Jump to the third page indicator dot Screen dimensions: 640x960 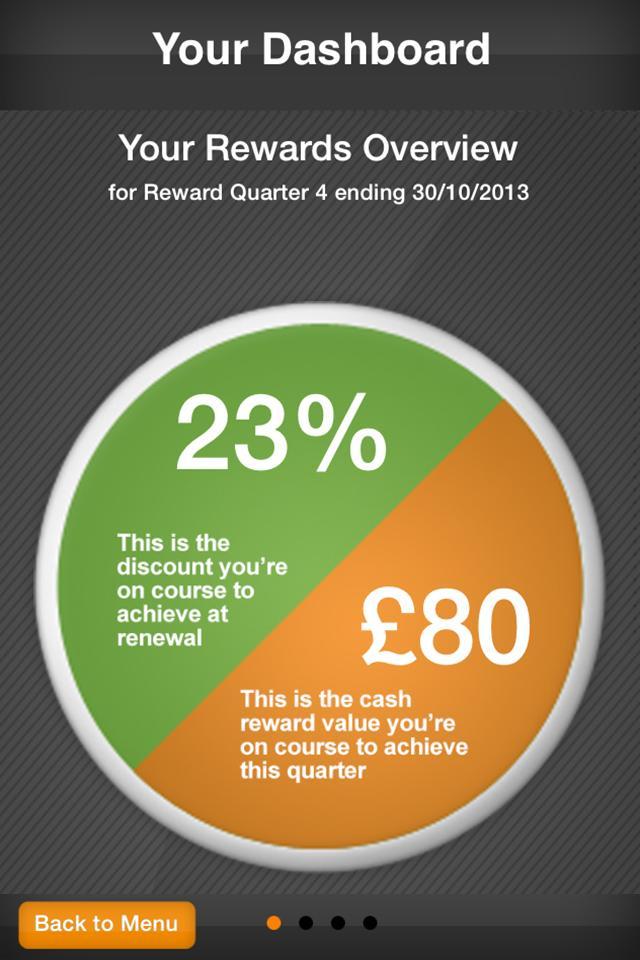[x=338, y=923]
